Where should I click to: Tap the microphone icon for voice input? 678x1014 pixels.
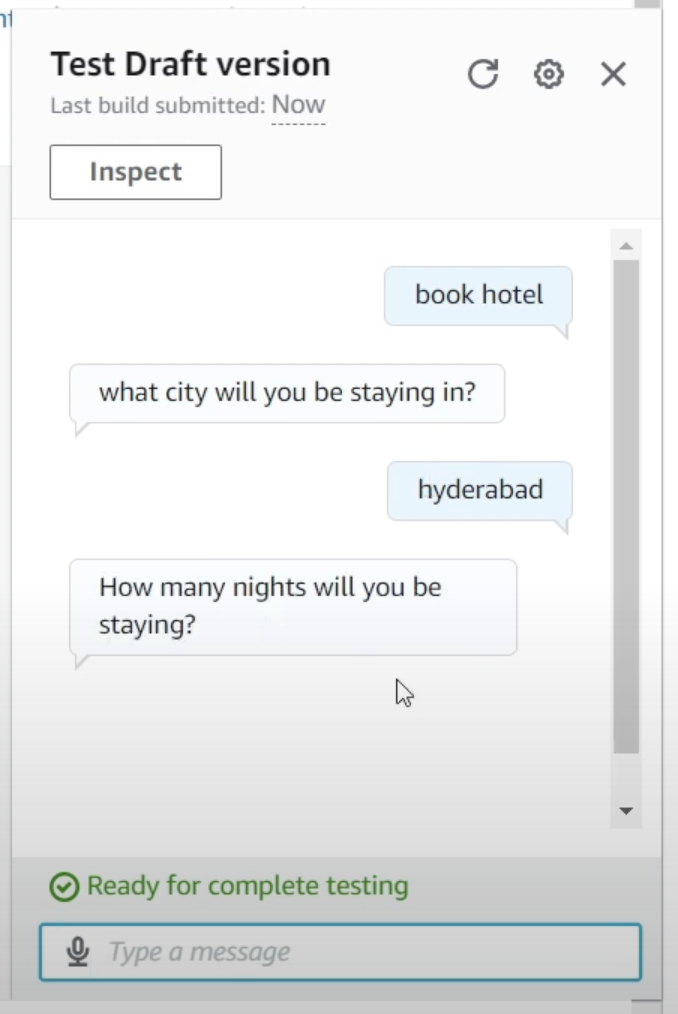click(x=78, y=952)
